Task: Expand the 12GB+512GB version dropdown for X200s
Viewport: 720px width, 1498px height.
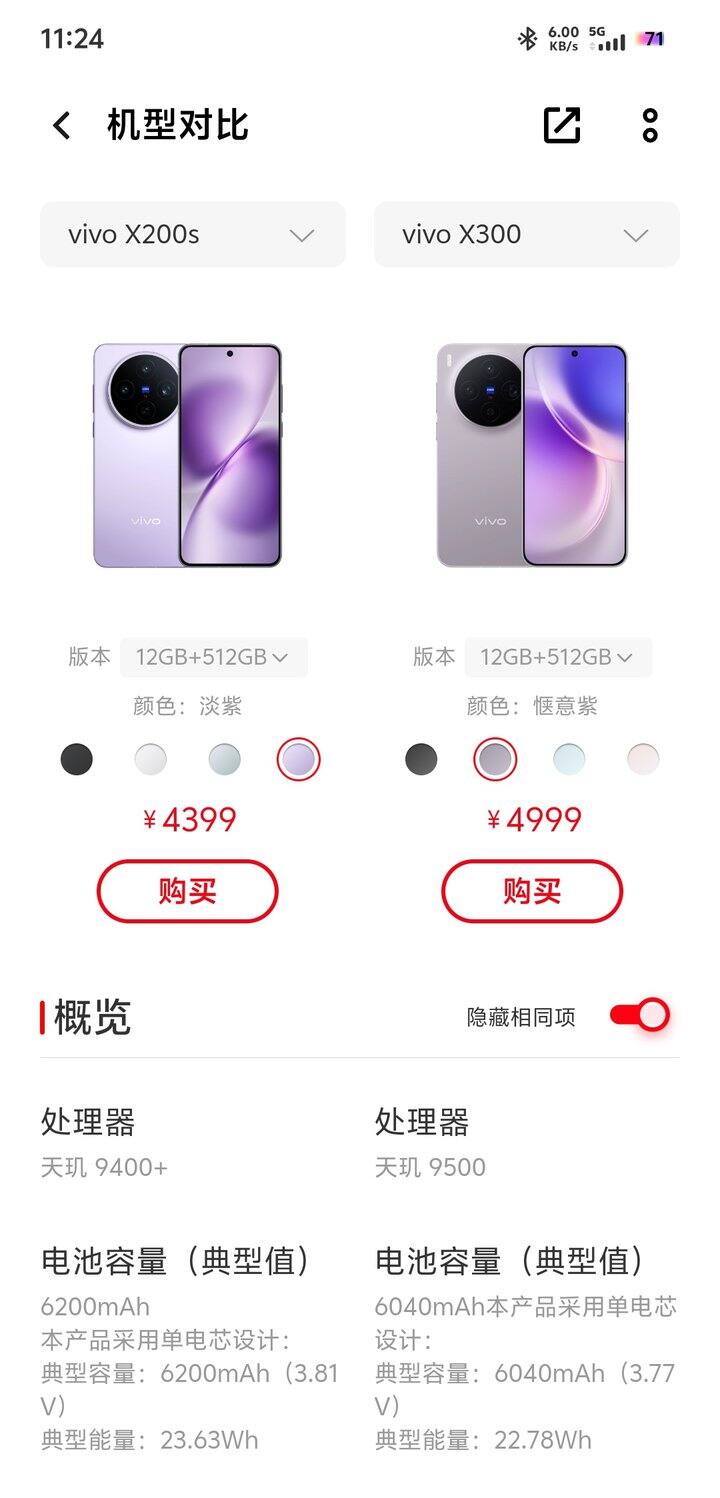Action: point(213,657)
